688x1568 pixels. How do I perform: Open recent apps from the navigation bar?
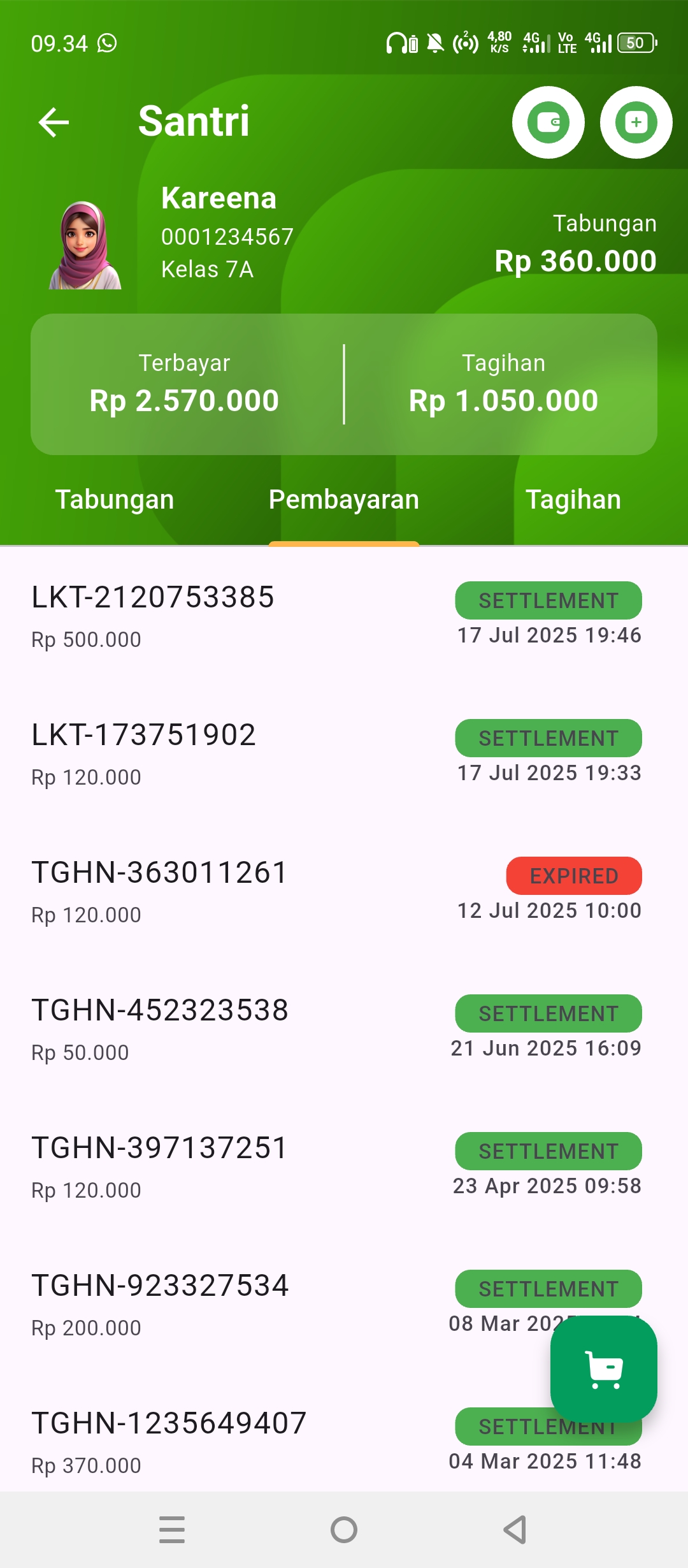point(172,1529)
